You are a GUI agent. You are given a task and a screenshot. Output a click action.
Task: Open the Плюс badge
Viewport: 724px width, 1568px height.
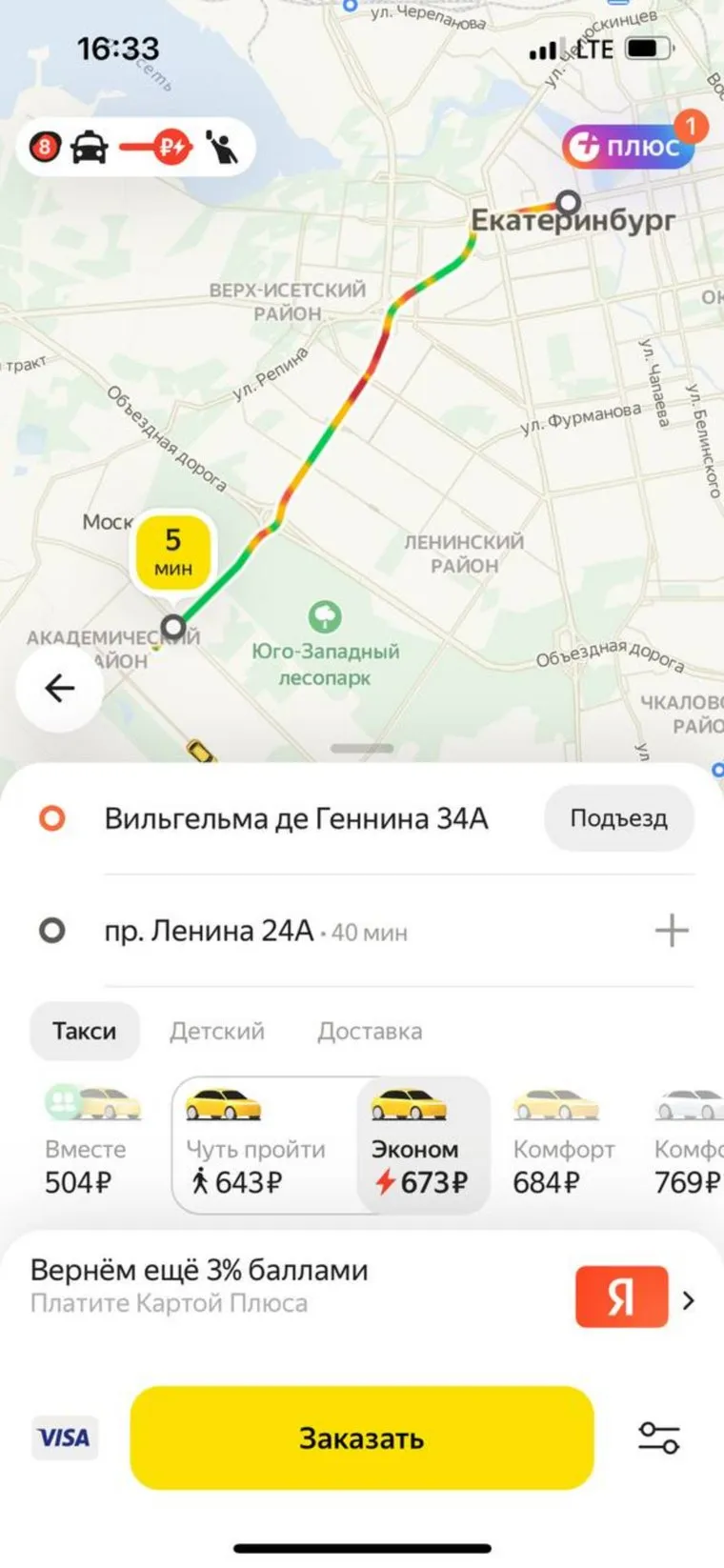point(627,147)
